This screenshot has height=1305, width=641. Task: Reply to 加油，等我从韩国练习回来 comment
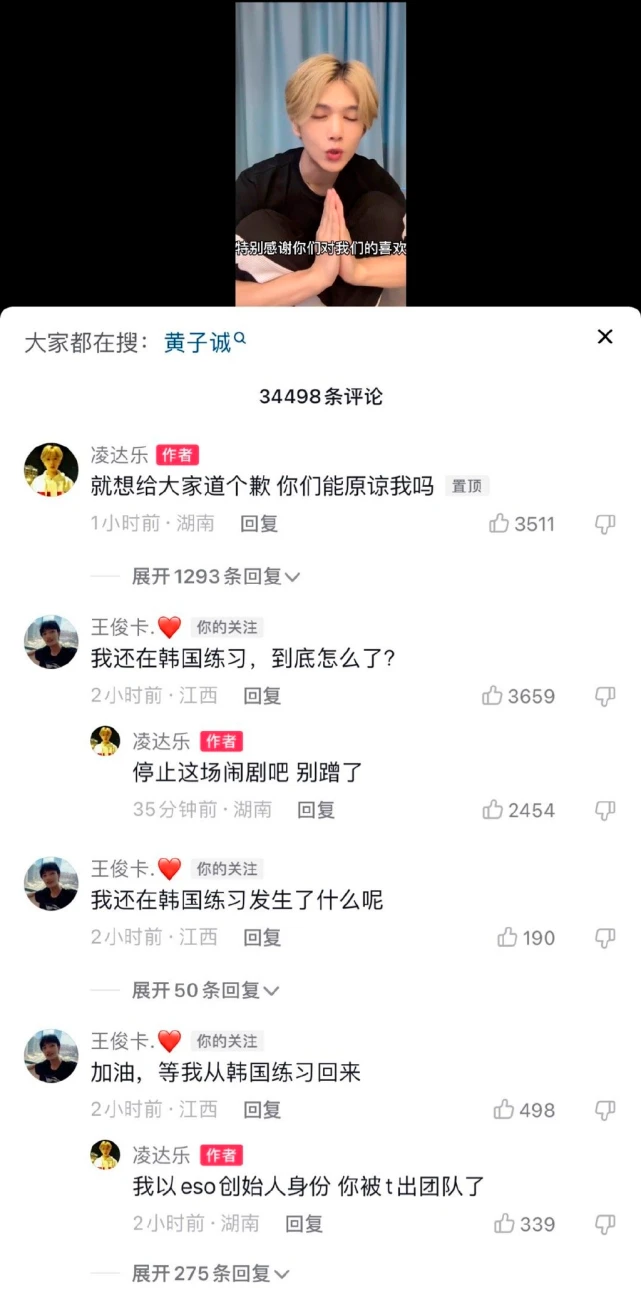pyautogui.click(x=262, y=1110)
